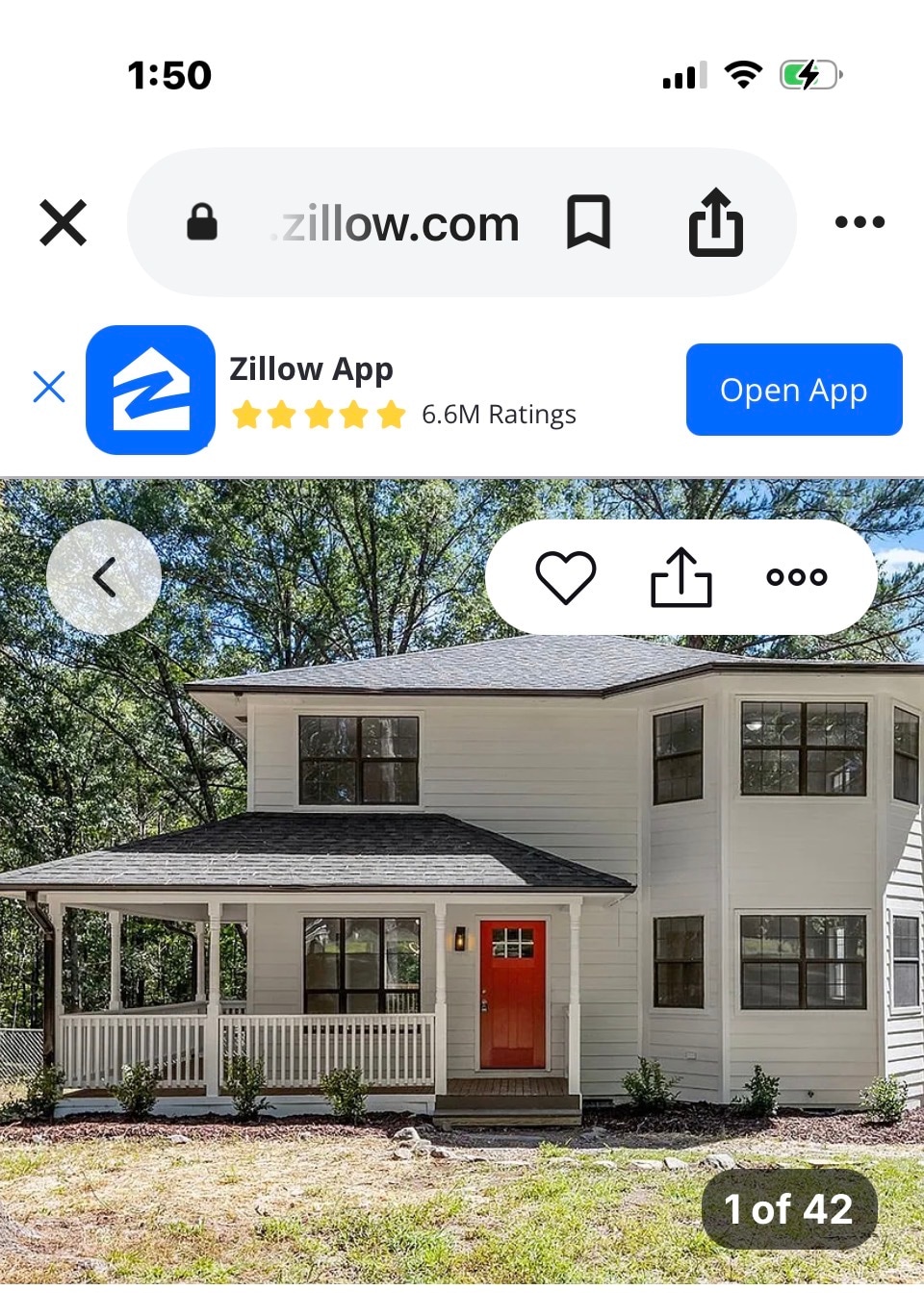Close the in-app browser with the X
924x1316 pixels.
64,222
